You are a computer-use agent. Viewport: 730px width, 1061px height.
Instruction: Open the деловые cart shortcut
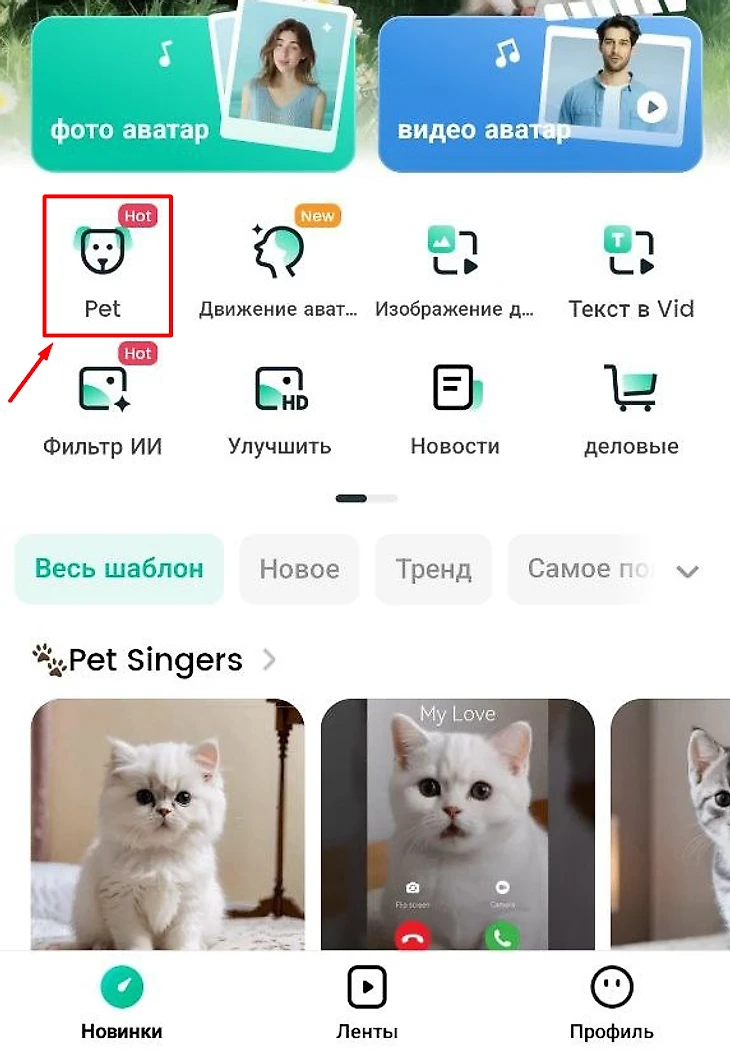tap(630, 405)
